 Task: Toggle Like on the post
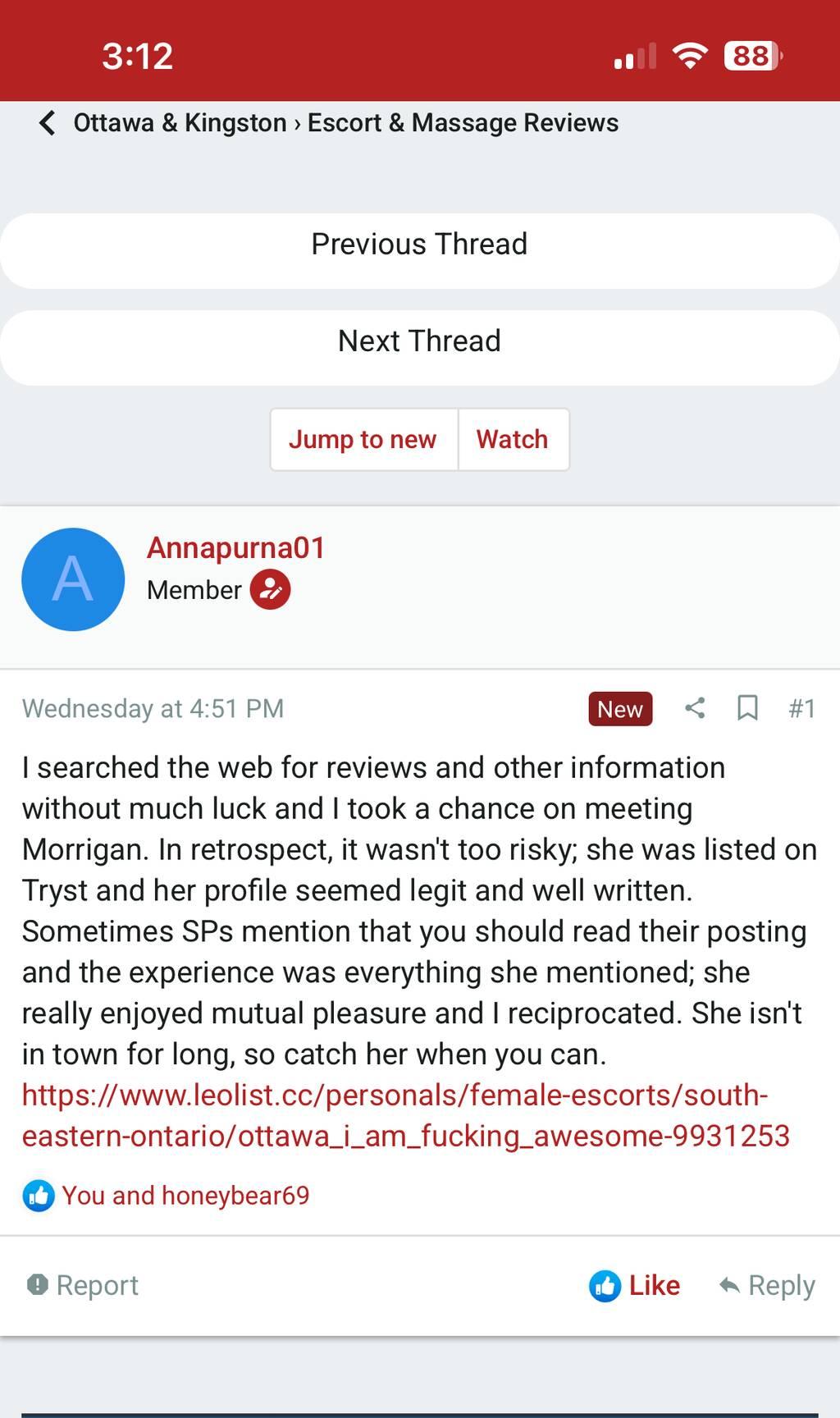(635, 1285)
